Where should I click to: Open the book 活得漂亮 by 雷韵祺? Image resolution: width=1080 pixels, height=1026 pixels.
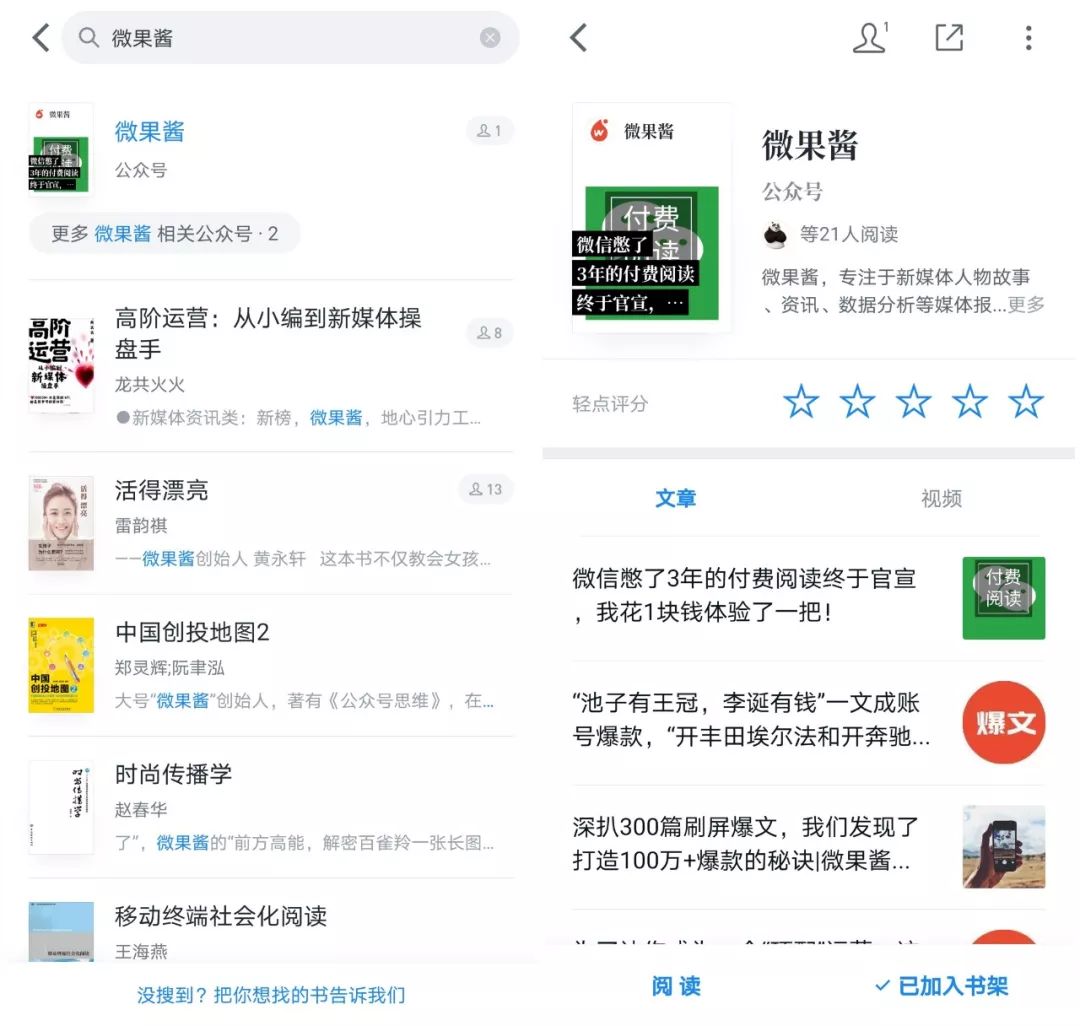point(271,523)
